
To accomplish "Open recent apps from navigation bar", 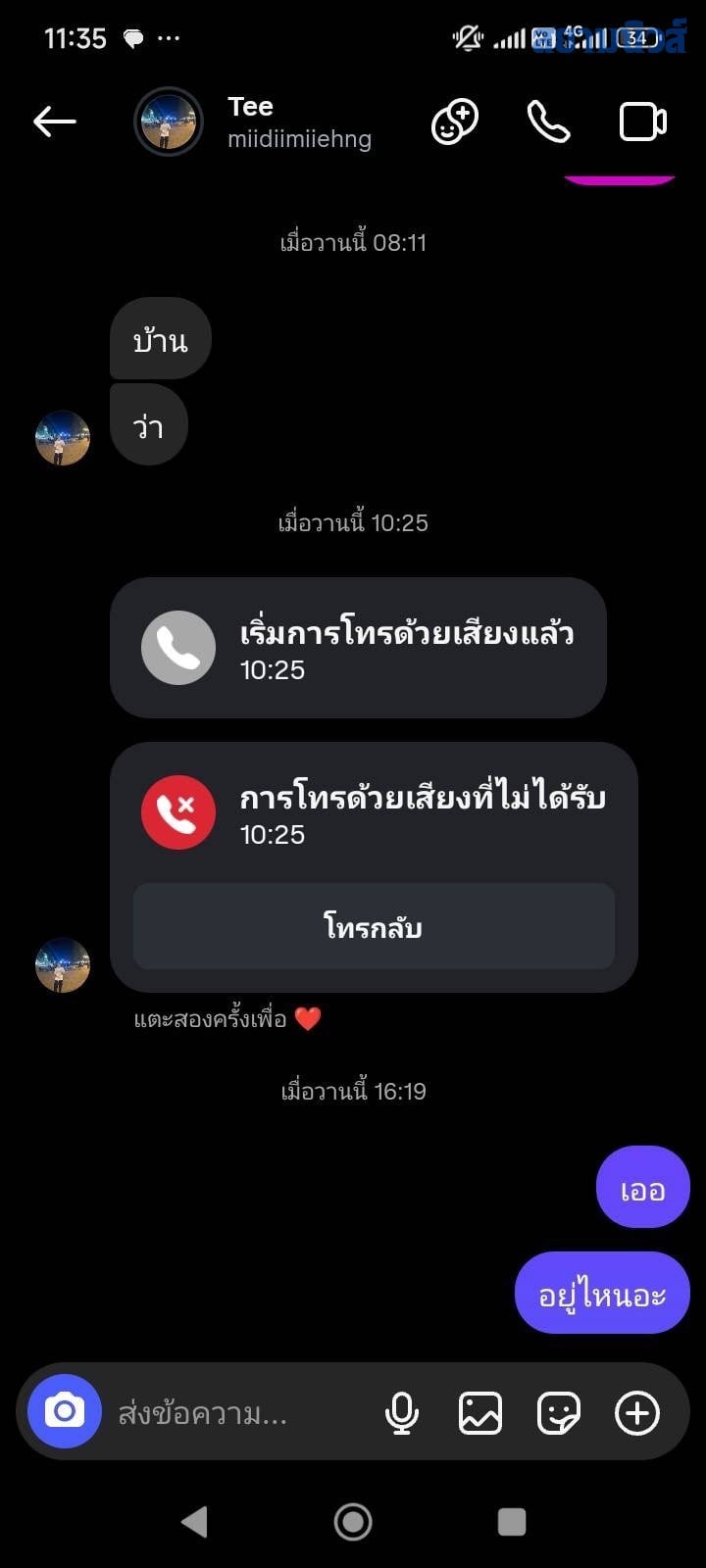I will (512, 1521).
